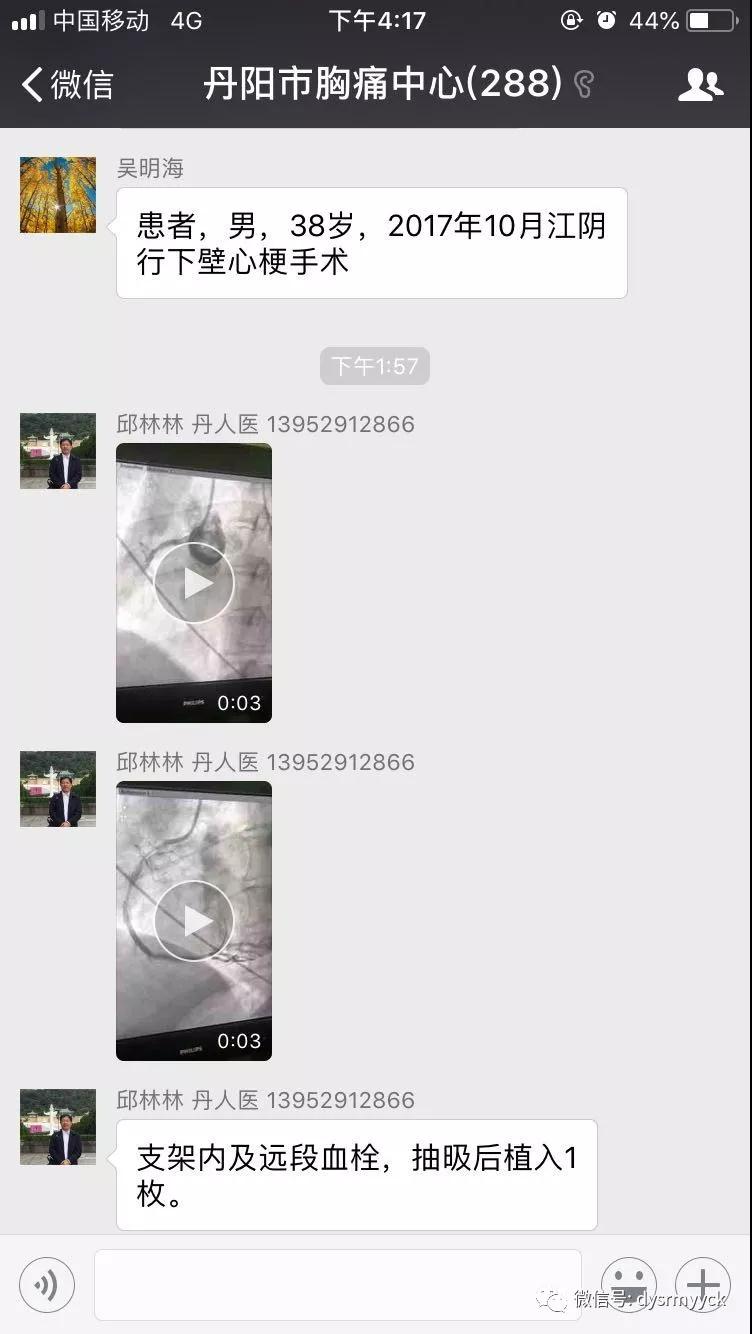Play the second 0:03 video clip
This screenshot has height=1334, width=752.
click(x=194, y=920)
